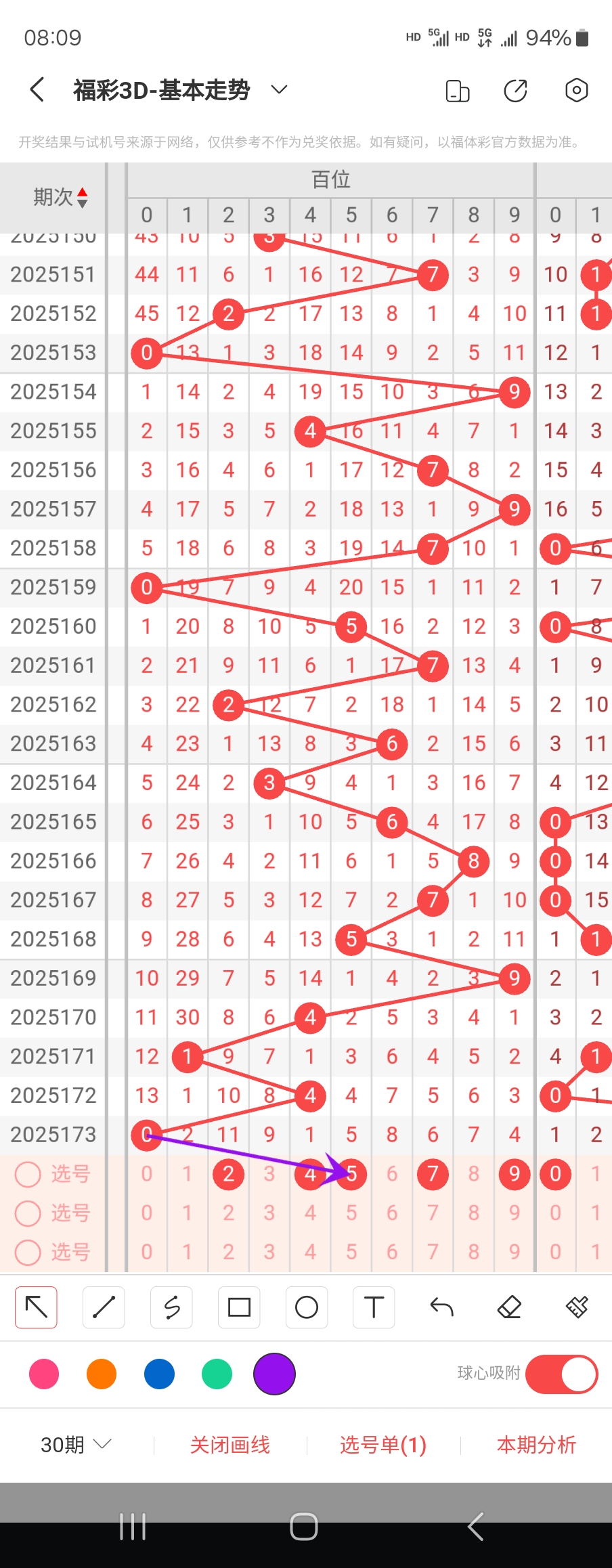Select the eraser tool
This screenshot has width=612, height=1568.
coord(509,1307)
